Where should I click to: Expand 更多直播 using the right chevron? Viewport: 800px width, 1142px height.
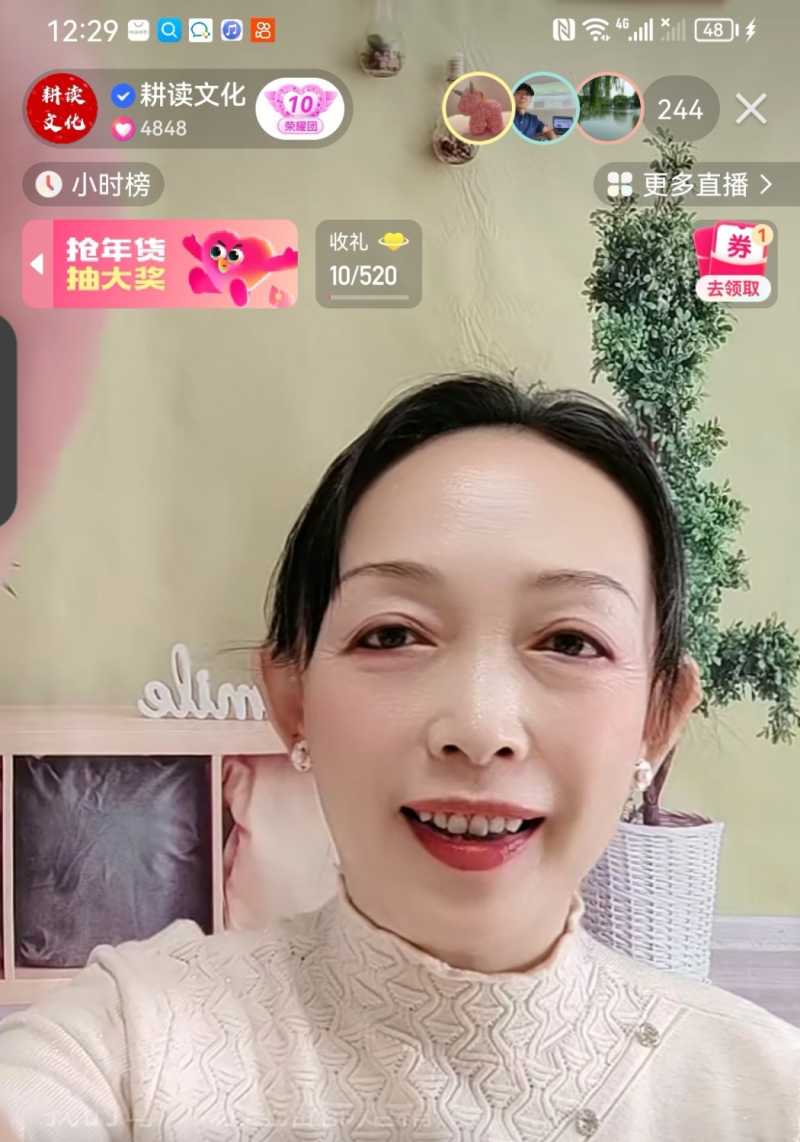click(x=765, y=184)
